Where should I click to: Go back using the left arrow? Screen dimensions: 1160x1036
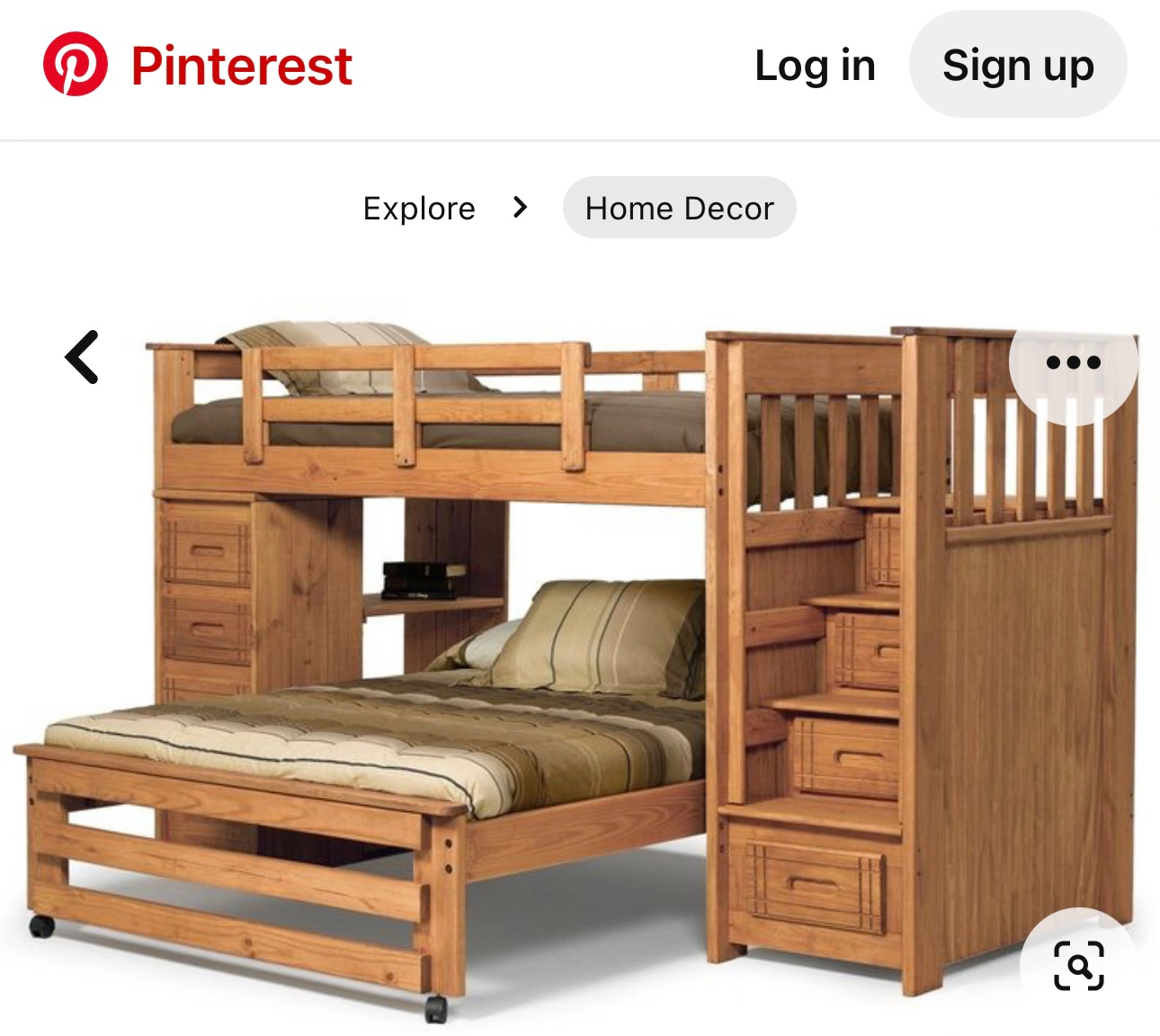coord(82,357)
